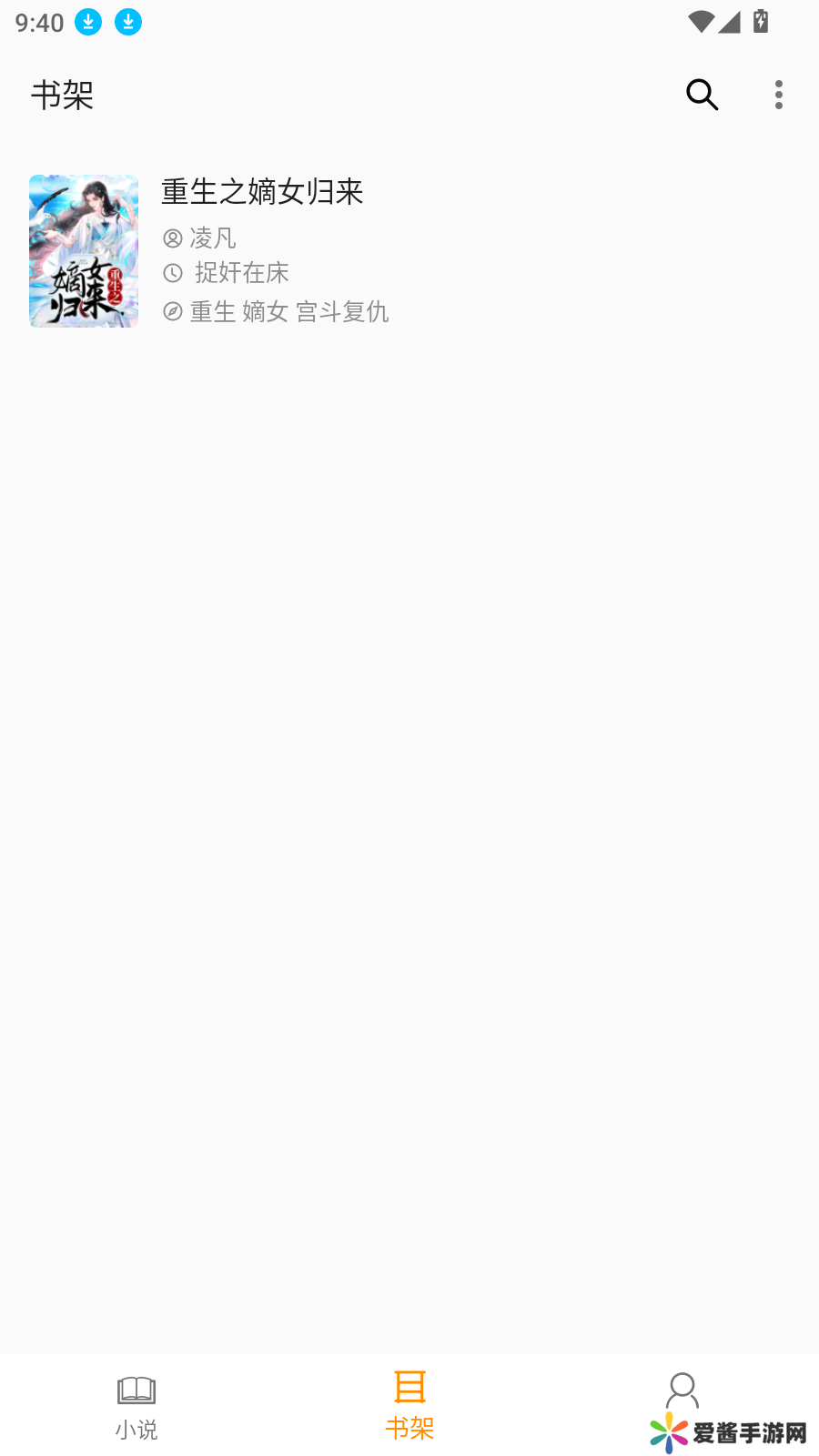Select the 书架 tab

(x=409, y=1406)
